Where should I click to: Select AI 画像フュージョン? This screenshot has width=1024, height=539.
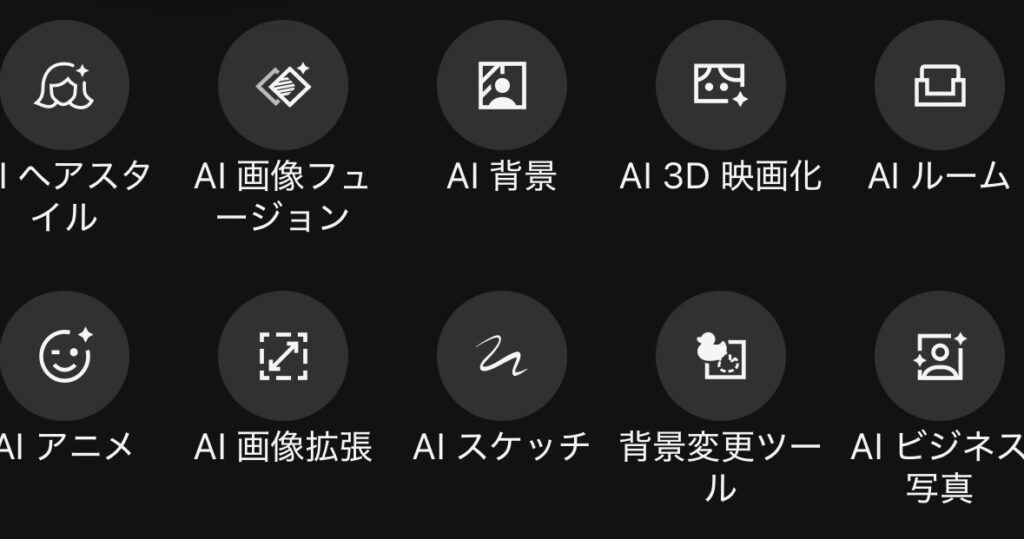click(x=283, y=85)
